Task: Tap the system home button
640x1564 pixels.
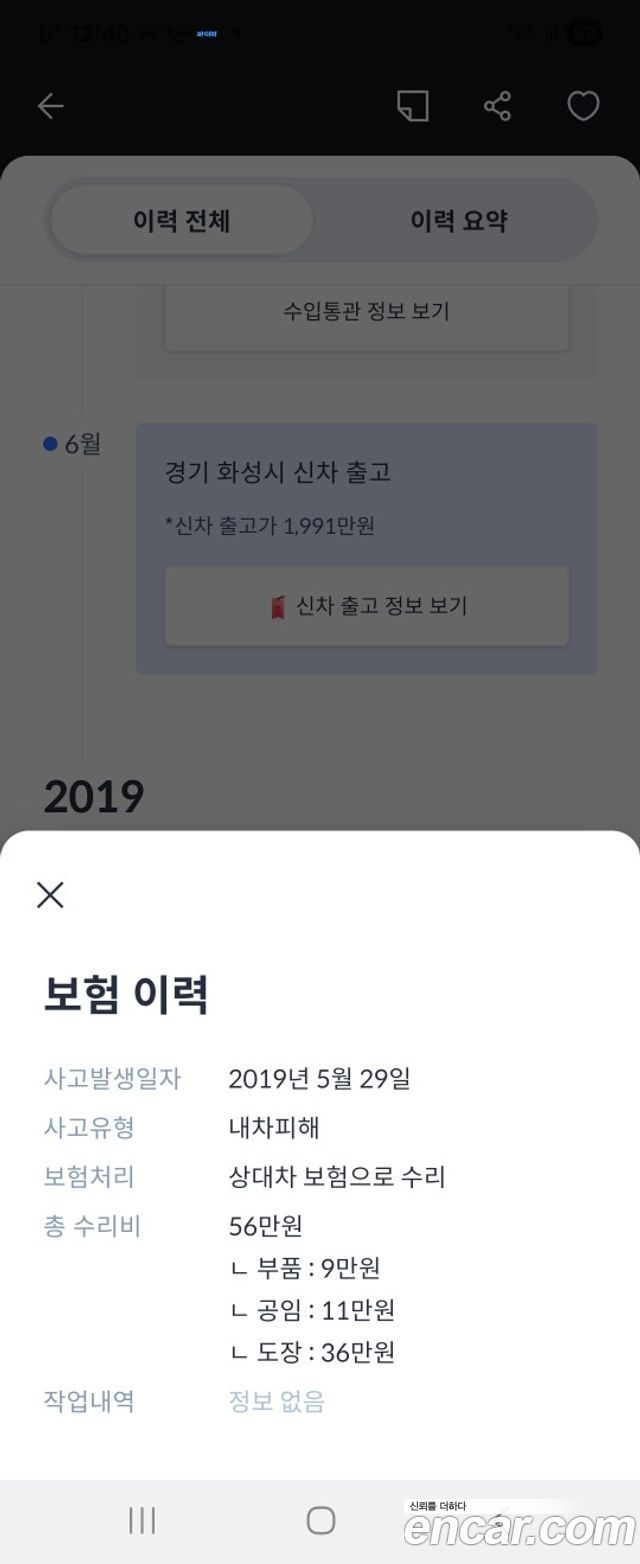Action: pyautogui.click(x=320, y=1521)
